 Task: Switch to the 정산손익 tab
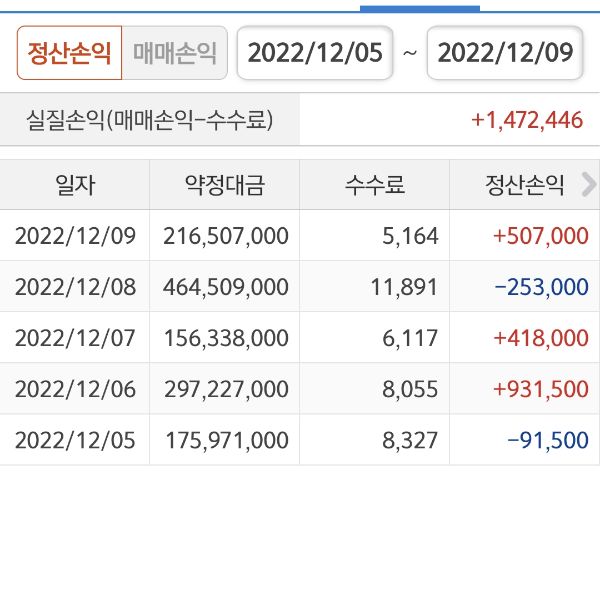[69, 53]
